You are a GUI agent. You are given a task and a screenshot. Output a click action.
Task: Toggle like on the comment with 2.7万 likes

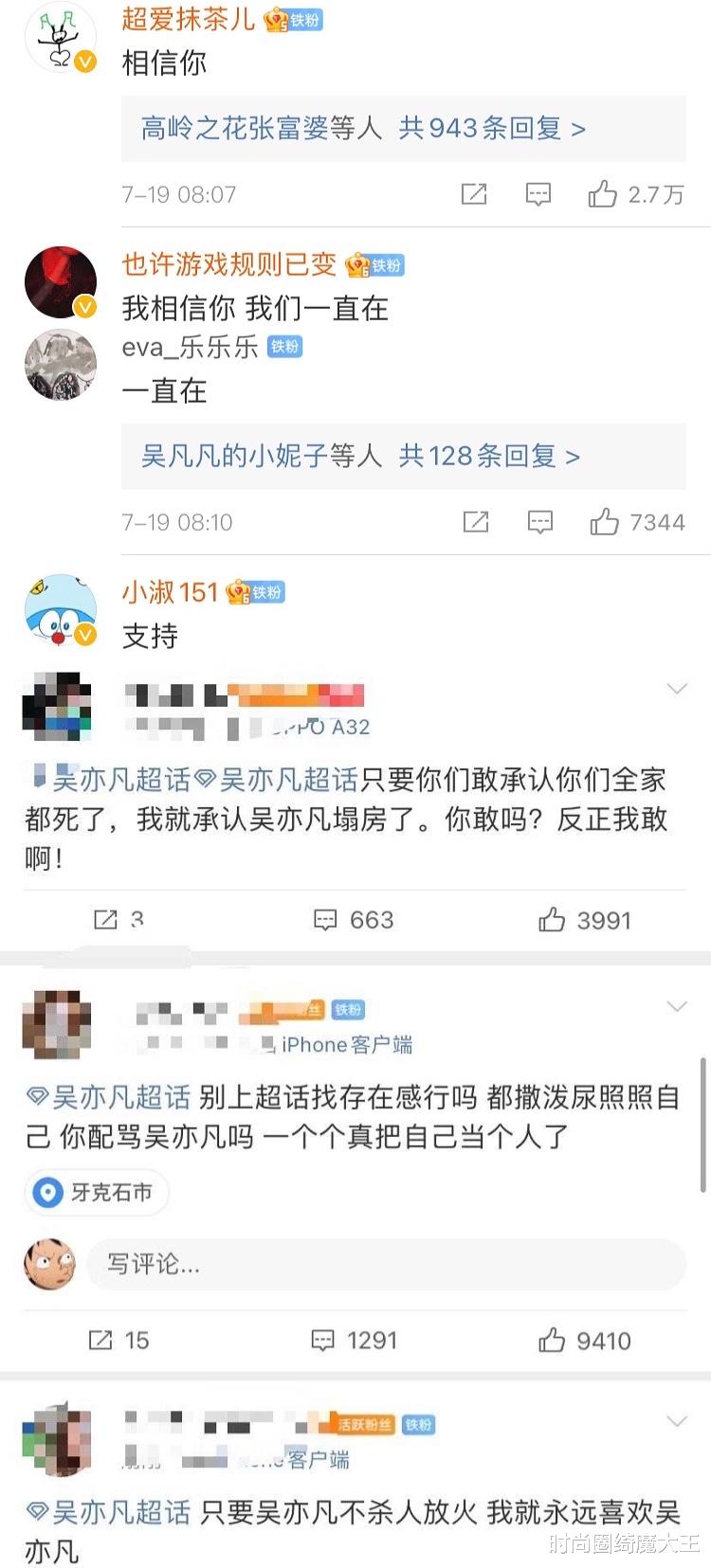pyautogui.click(x=603, y=194)
